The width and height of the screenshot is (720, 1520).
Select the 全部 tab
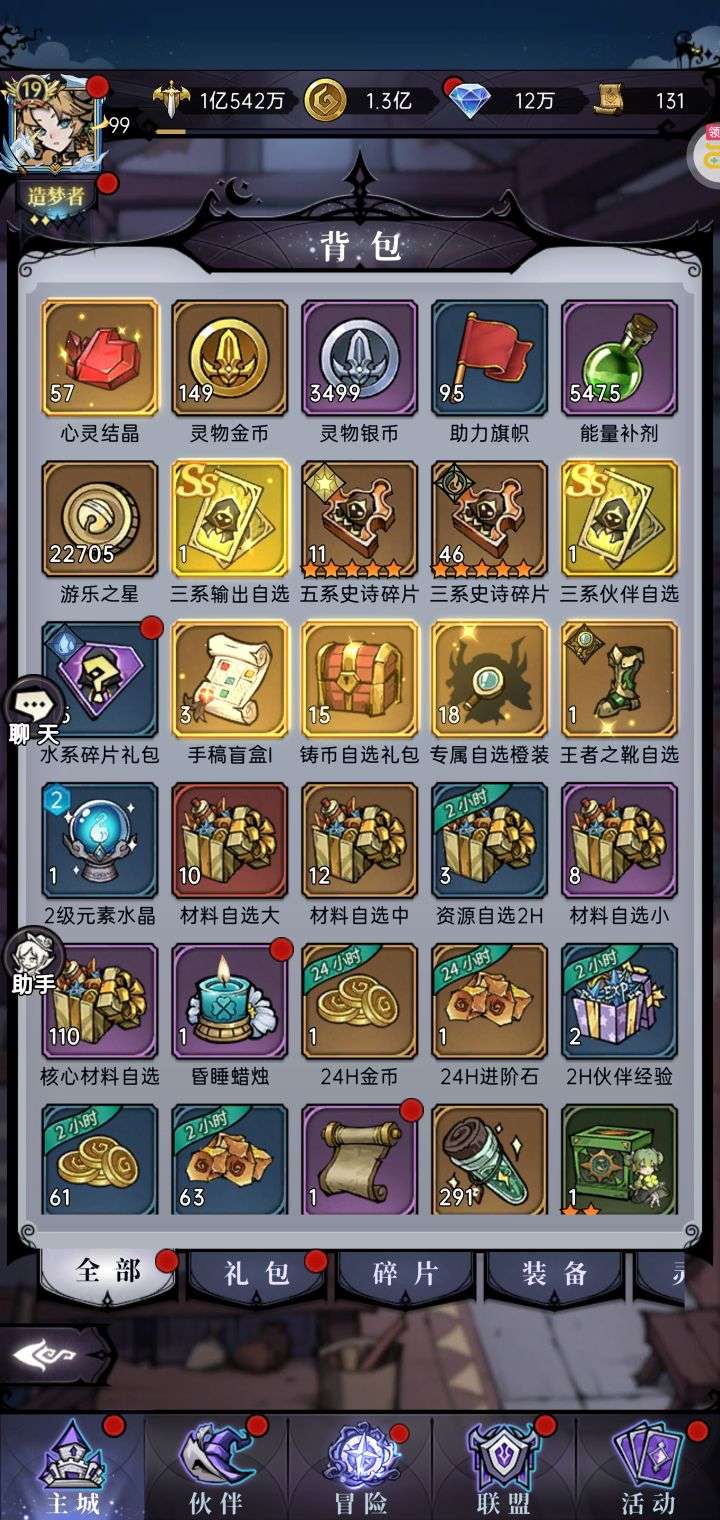(108, 1273)
